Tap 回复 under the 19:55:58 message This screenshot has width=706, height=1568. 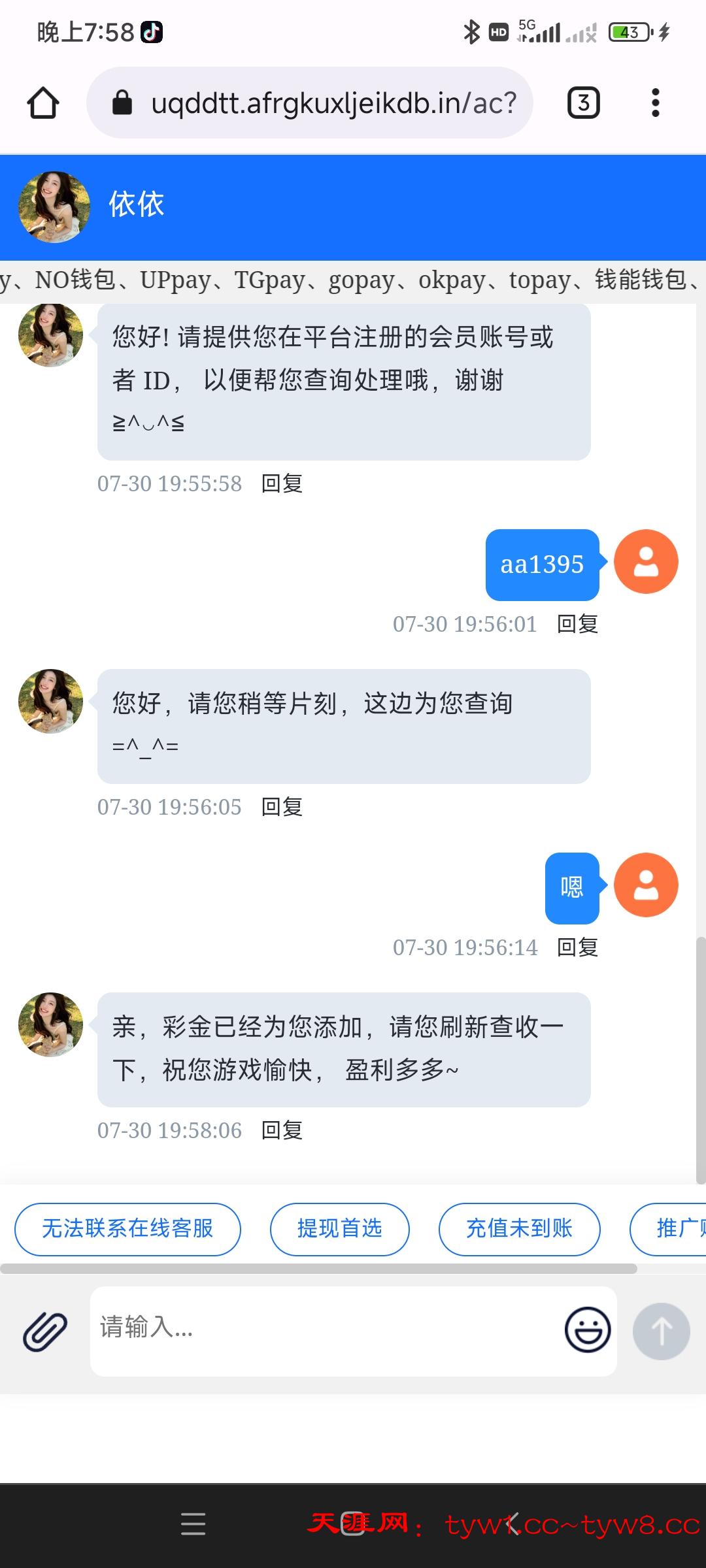(282, 483)
